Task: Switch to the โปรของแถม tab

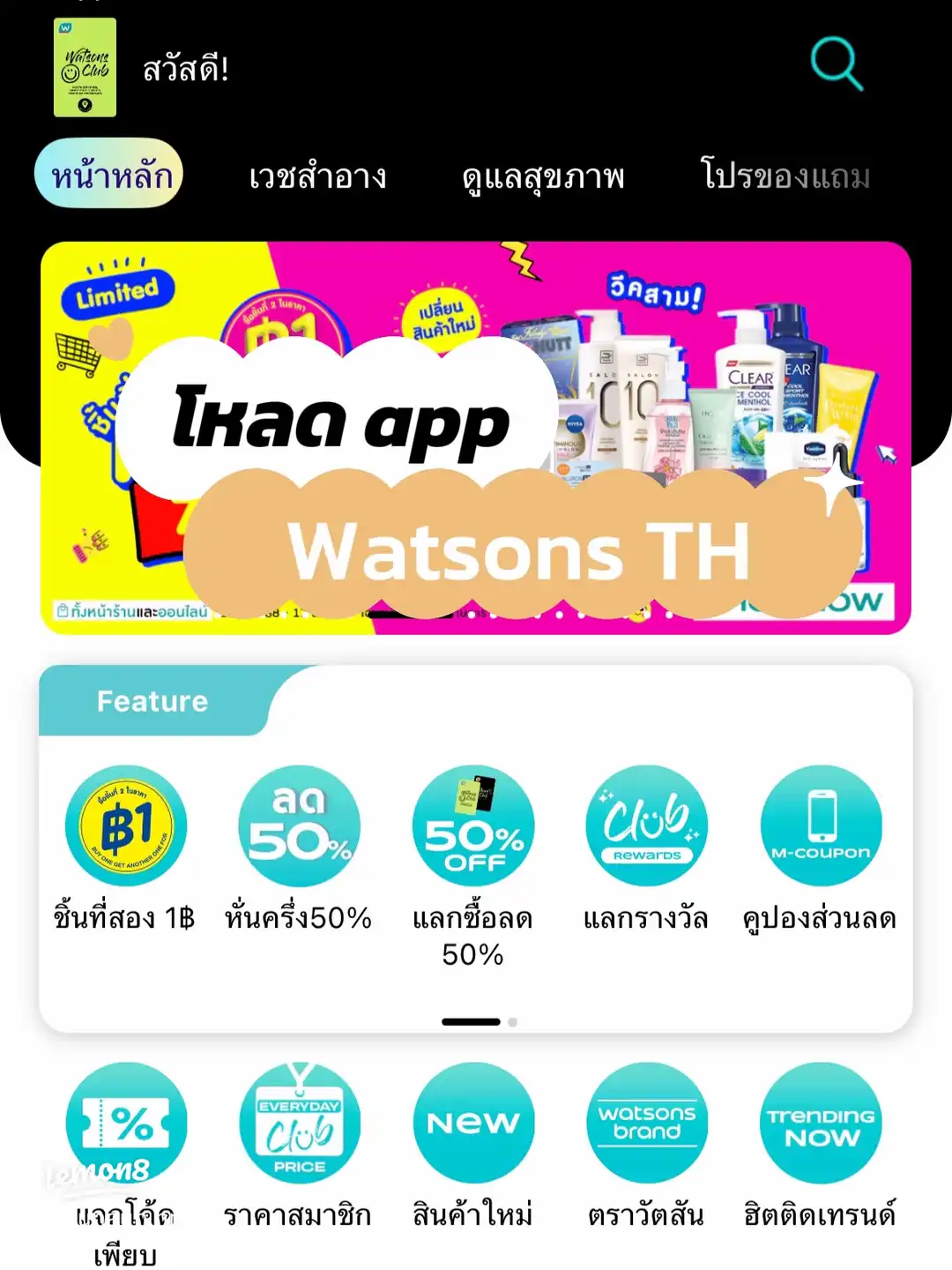Action: pos(785,175)
